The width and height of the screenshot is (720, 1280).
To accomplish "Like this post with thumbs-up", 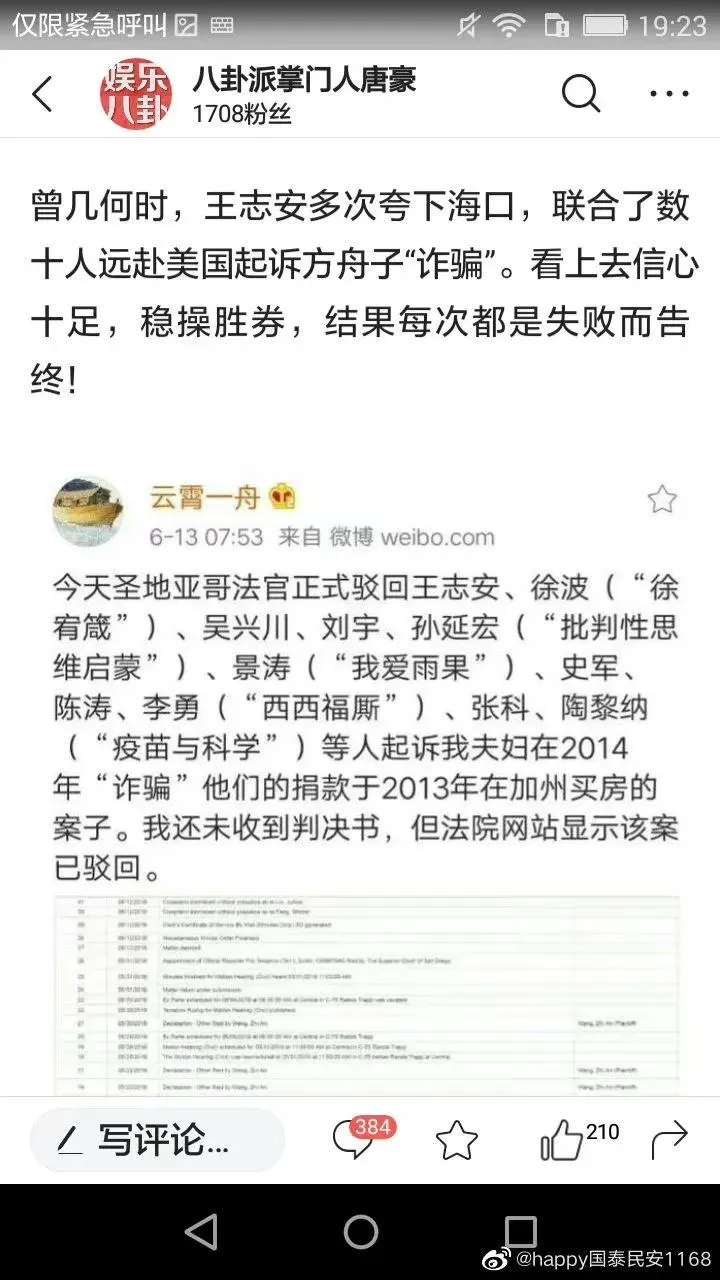I will 562,1140.
